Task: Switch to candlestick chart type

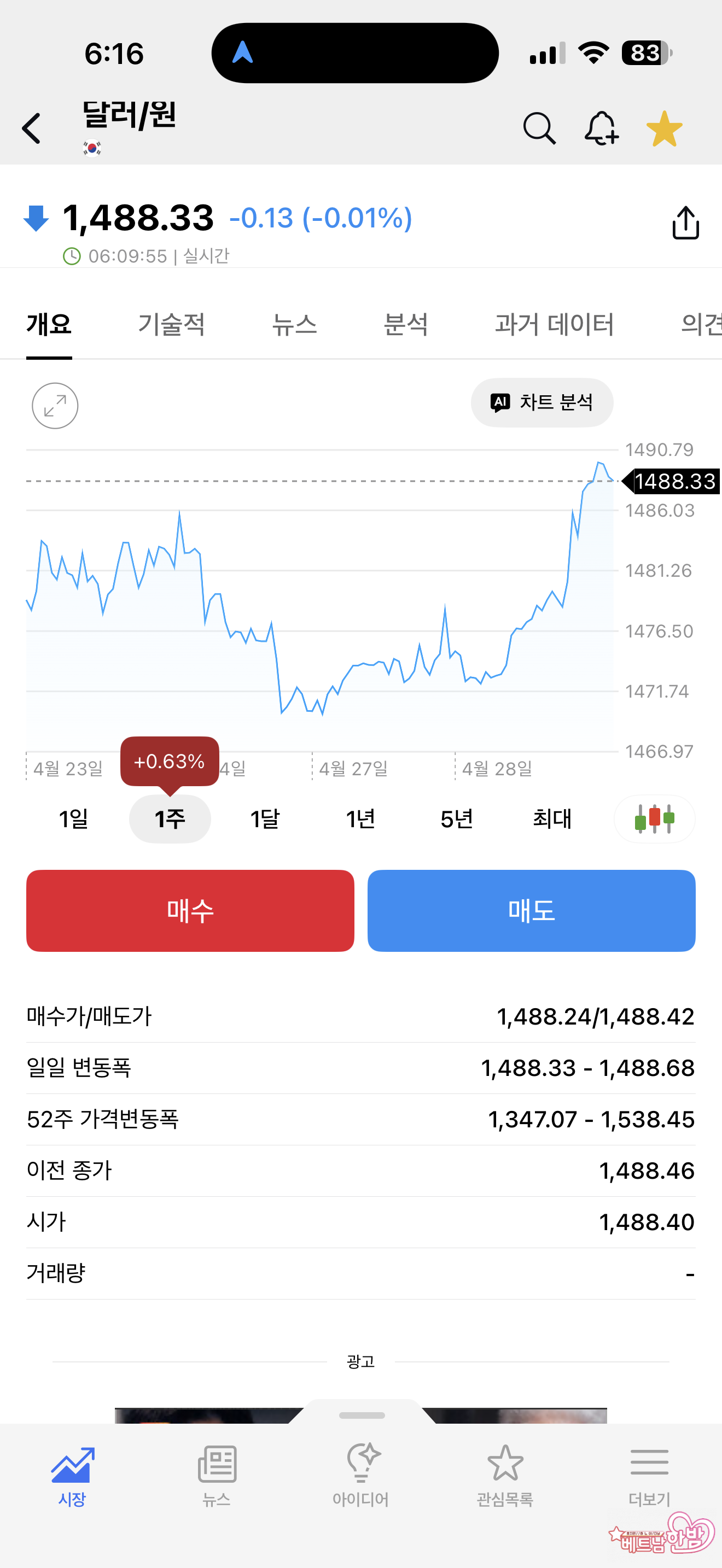Action: [x=654, y=818]
